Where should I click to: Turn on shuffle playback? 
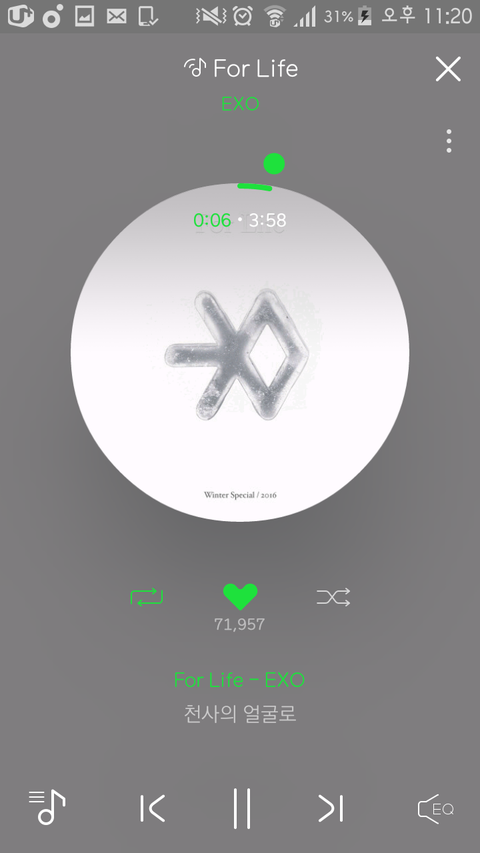333,597
